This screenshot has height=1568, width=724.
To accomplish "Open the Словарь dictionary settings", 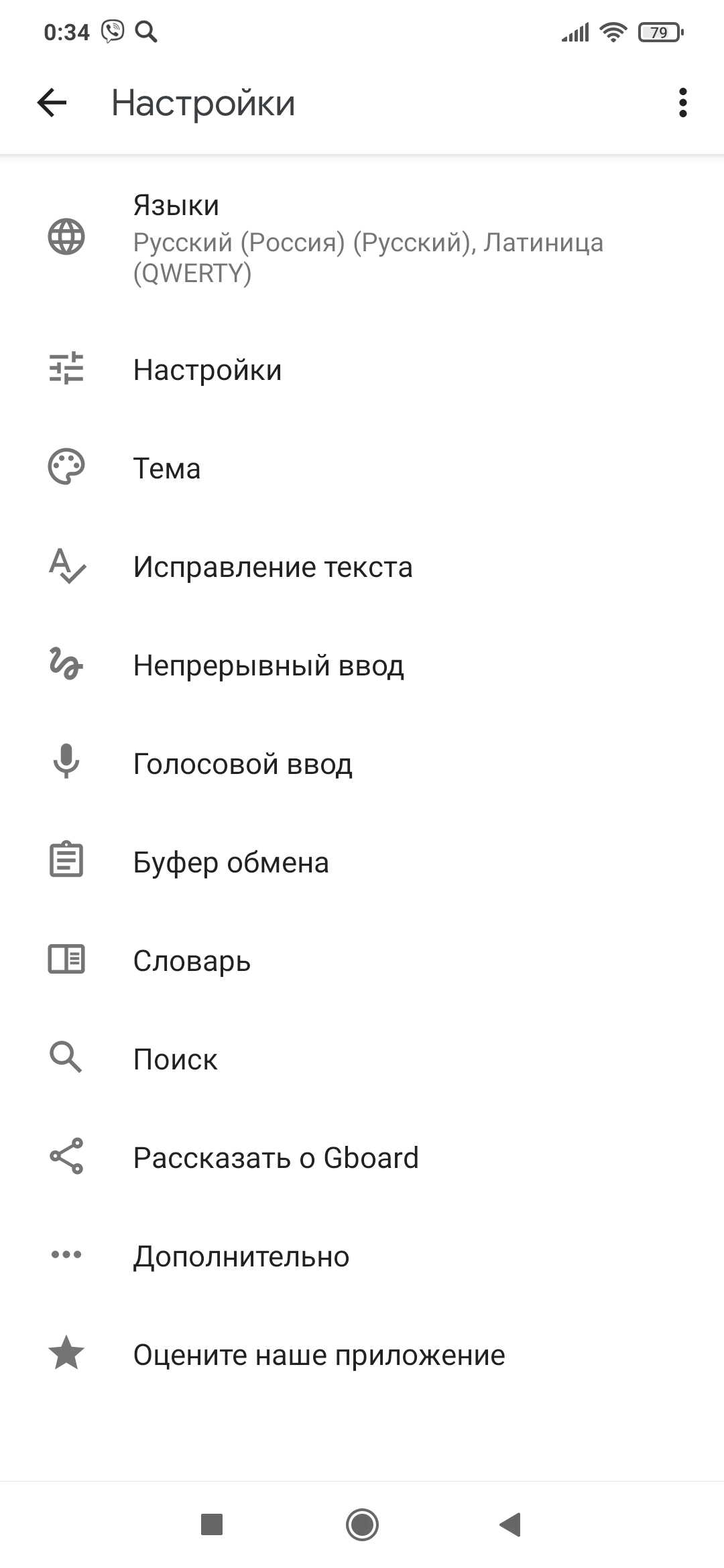I will tap(362, 961).
